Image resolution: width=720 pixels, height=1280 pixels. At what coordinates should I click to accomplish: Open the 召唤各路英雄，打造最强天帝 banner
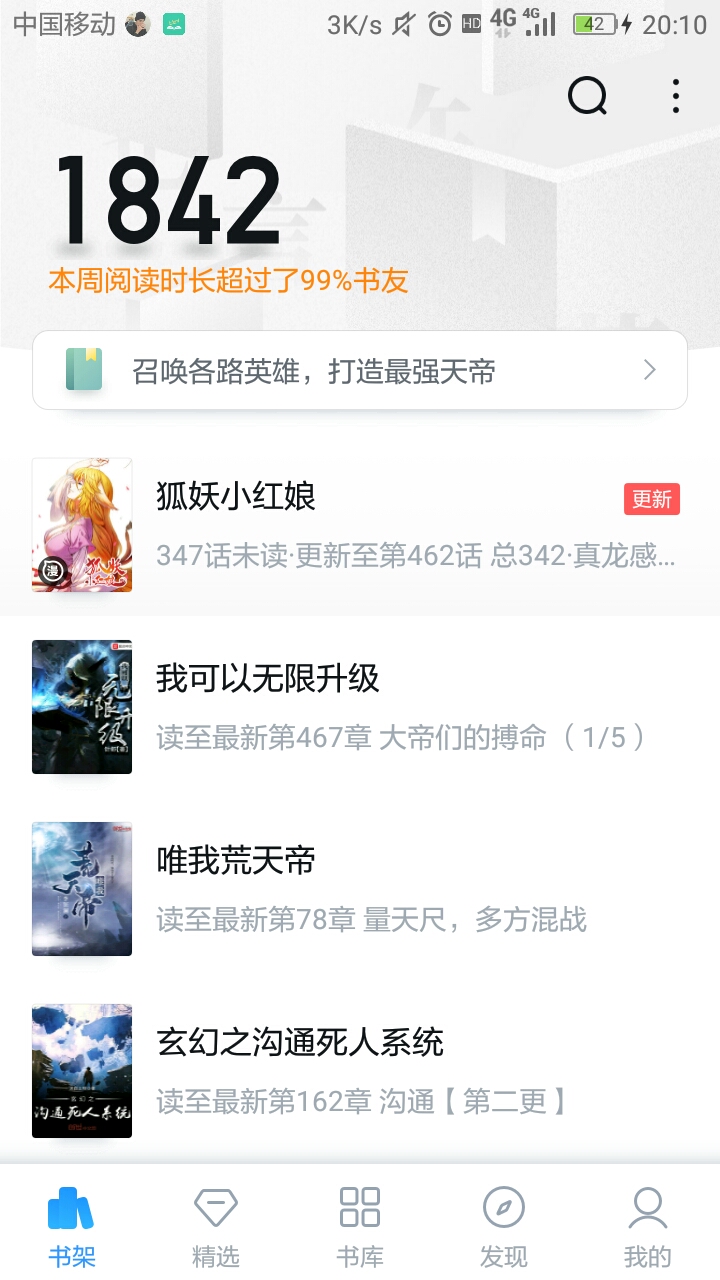(x=360, y=371)
